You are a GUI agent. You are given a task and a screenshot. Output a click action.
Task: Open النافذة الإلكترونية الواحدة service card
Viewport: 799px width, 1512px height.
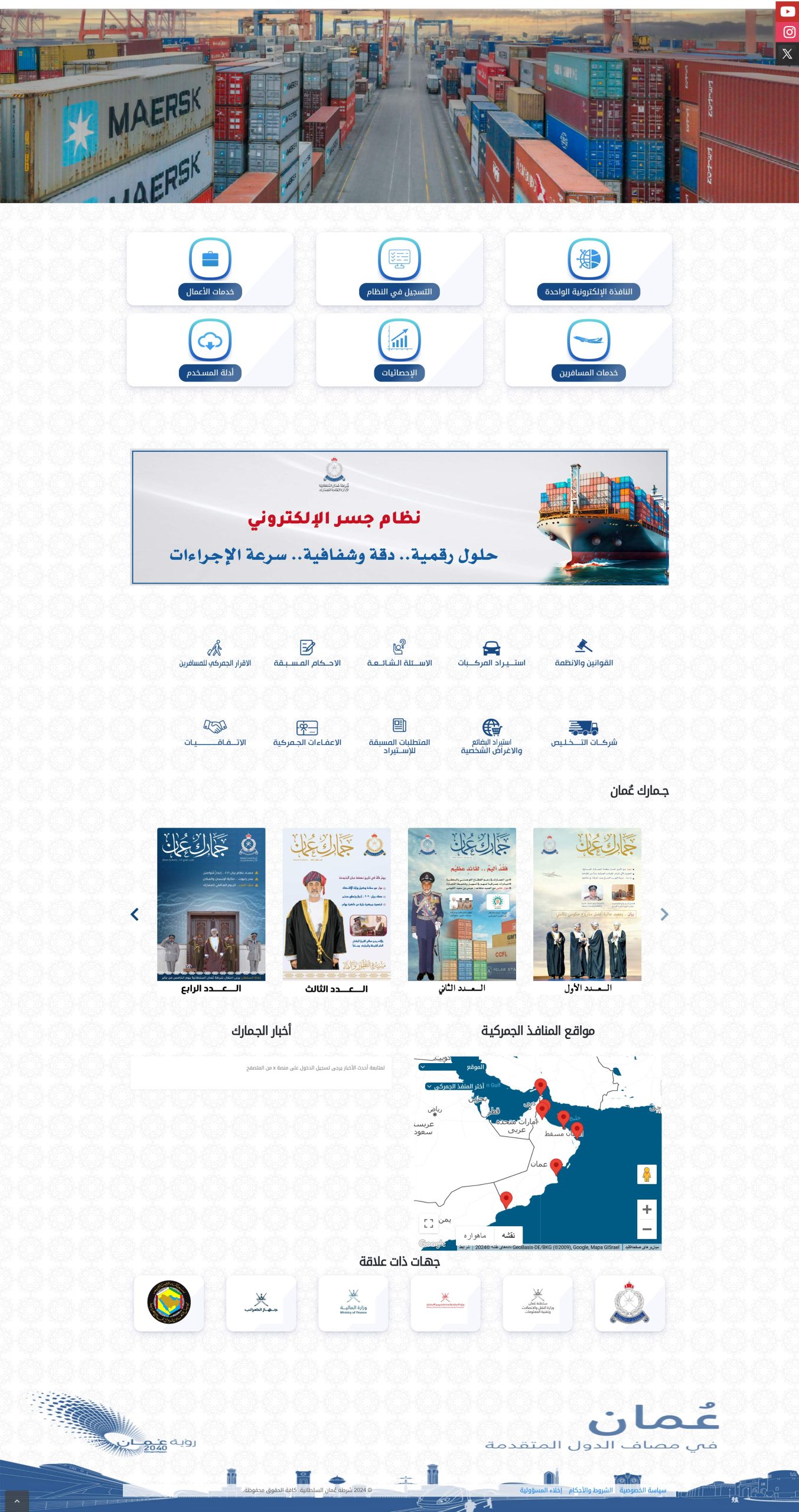pyautogui.click(x=588, y=269)
